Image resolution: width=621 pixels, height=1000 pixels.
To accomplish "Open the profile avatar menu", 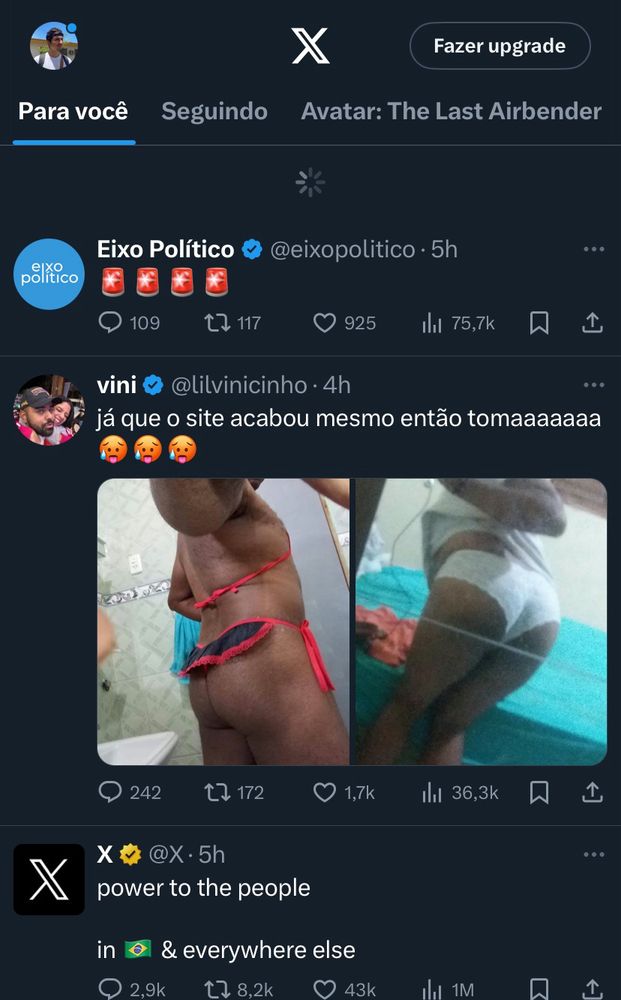I will tap(54, 46).
